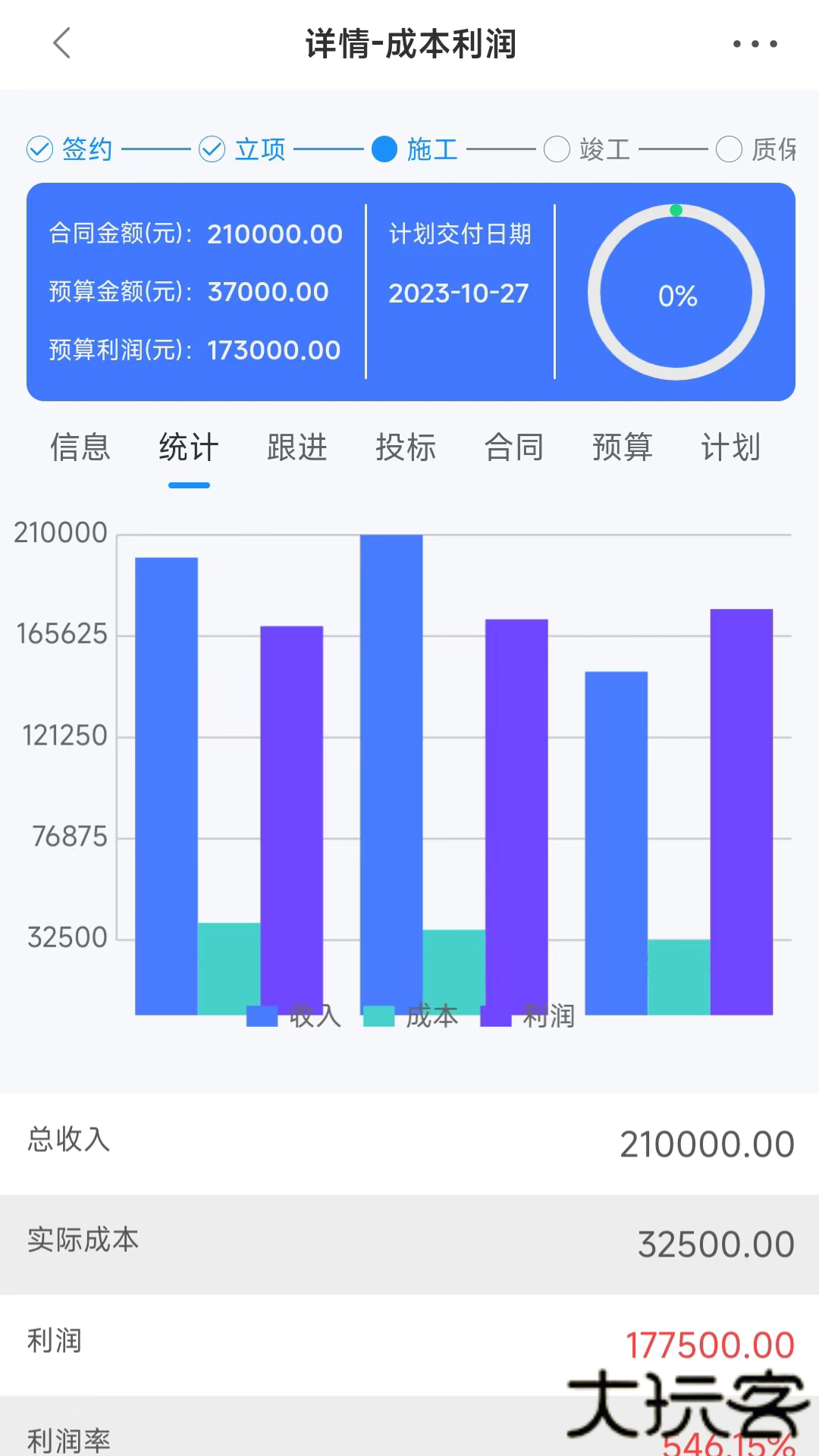Screen dimensions: 819x1456
Task: Switch to the 投标 tab
Action: point(406,447)
